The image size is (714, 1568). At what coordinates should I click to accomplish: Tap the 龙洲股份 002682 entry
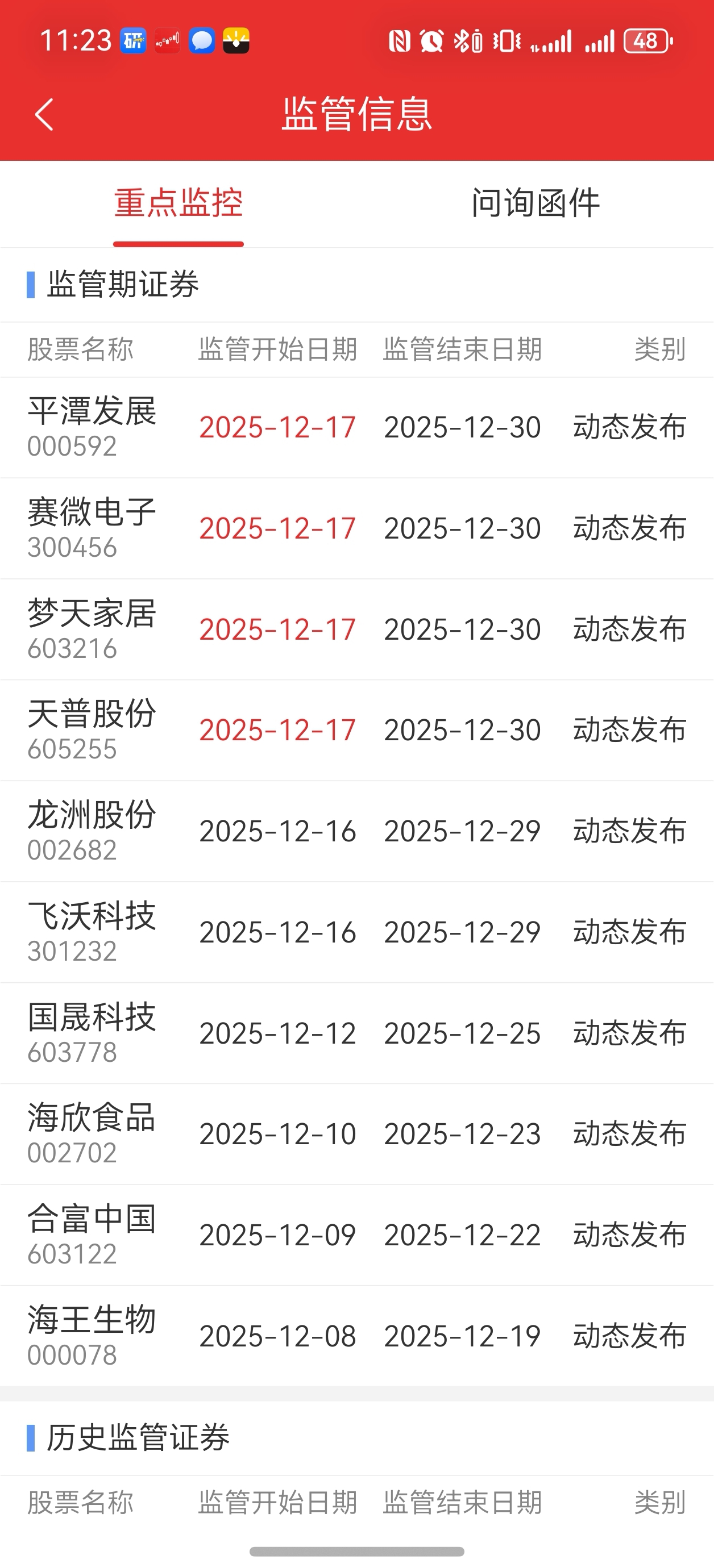click(357, 832)
